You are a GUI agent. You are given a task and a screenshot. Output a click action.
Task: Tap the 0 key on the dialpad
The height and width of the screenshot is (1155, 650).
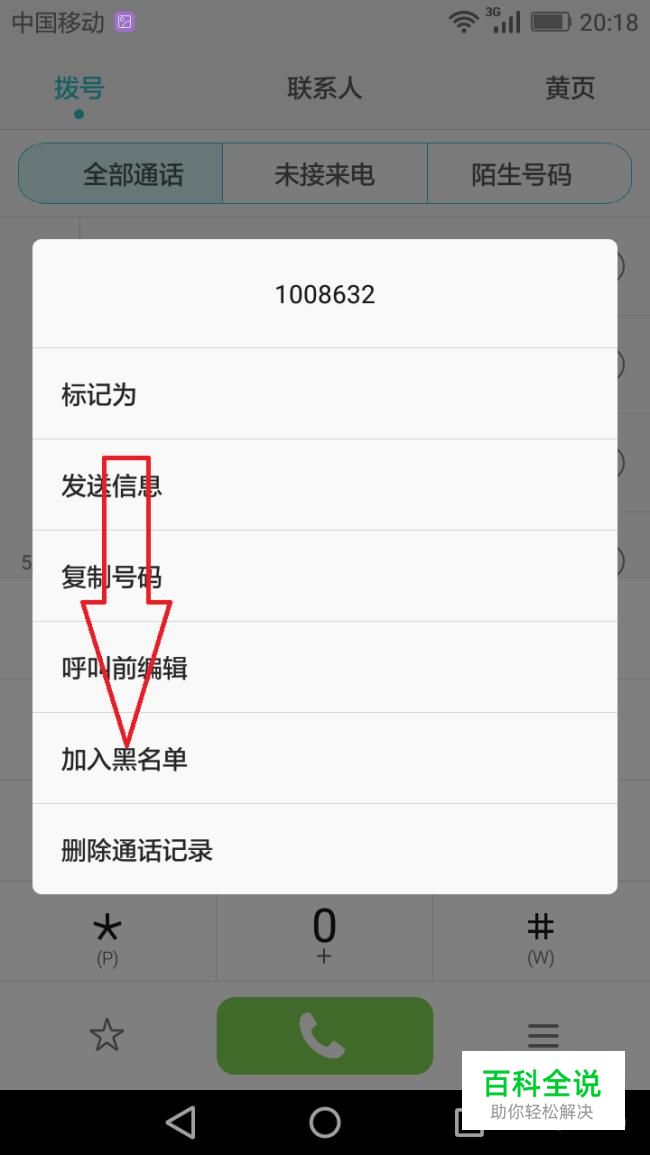(324, 935)
